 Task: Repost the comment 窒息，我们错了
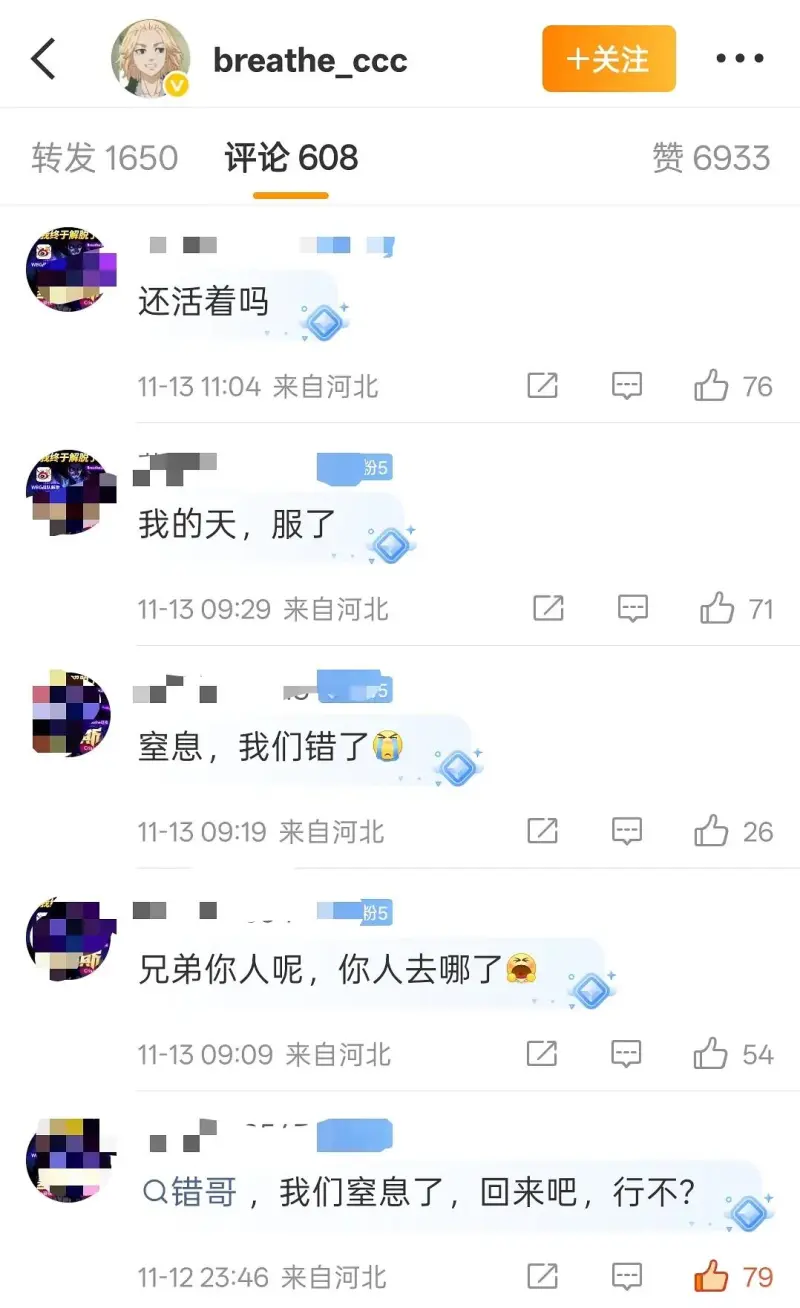542,831
